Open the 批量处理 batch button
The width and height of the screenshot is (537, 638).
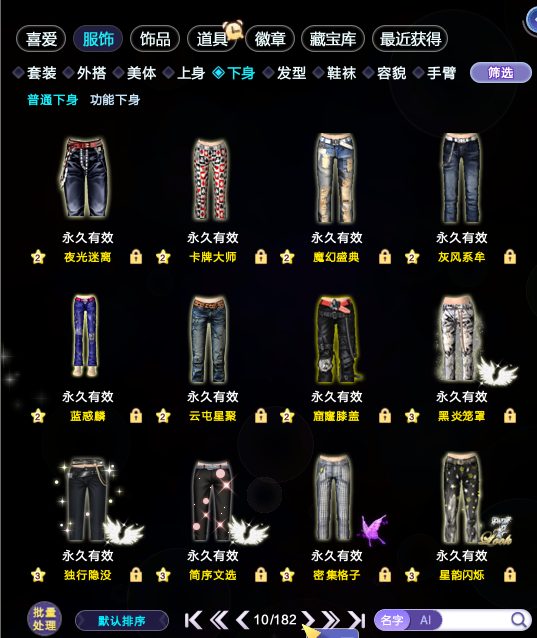coord(44,618)
